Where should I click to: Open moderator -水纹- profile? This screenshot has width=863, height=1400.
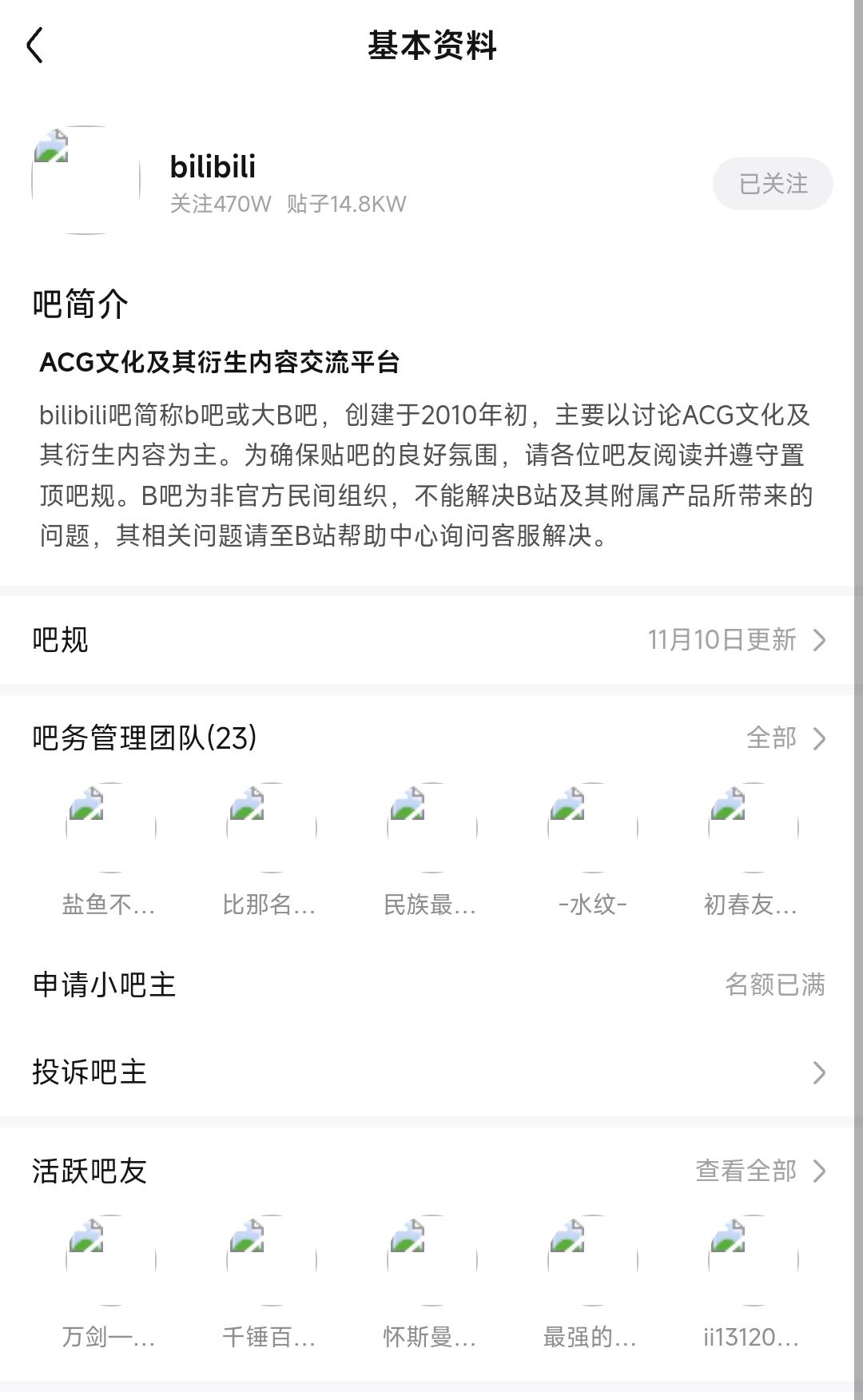[592, 828]
